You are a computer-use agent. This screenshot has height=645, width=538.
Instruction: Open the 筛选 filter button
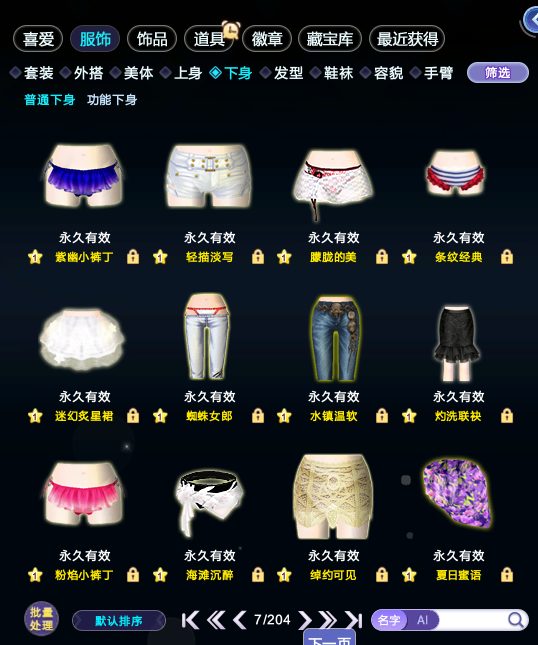tap(498, 73)
